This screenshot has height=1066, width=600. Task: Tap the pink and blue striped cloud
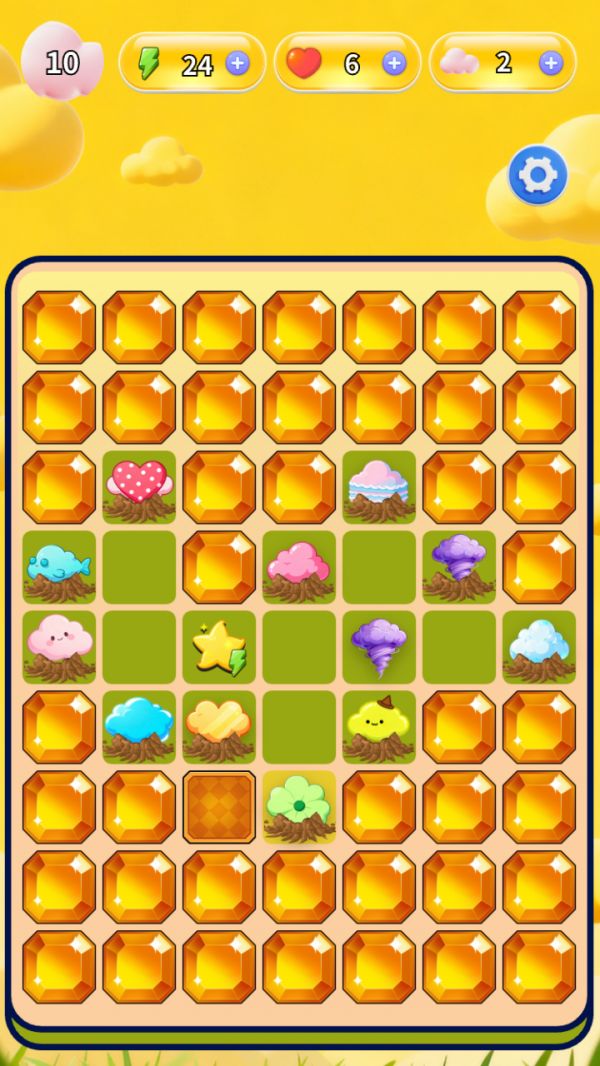click(379, 486)
